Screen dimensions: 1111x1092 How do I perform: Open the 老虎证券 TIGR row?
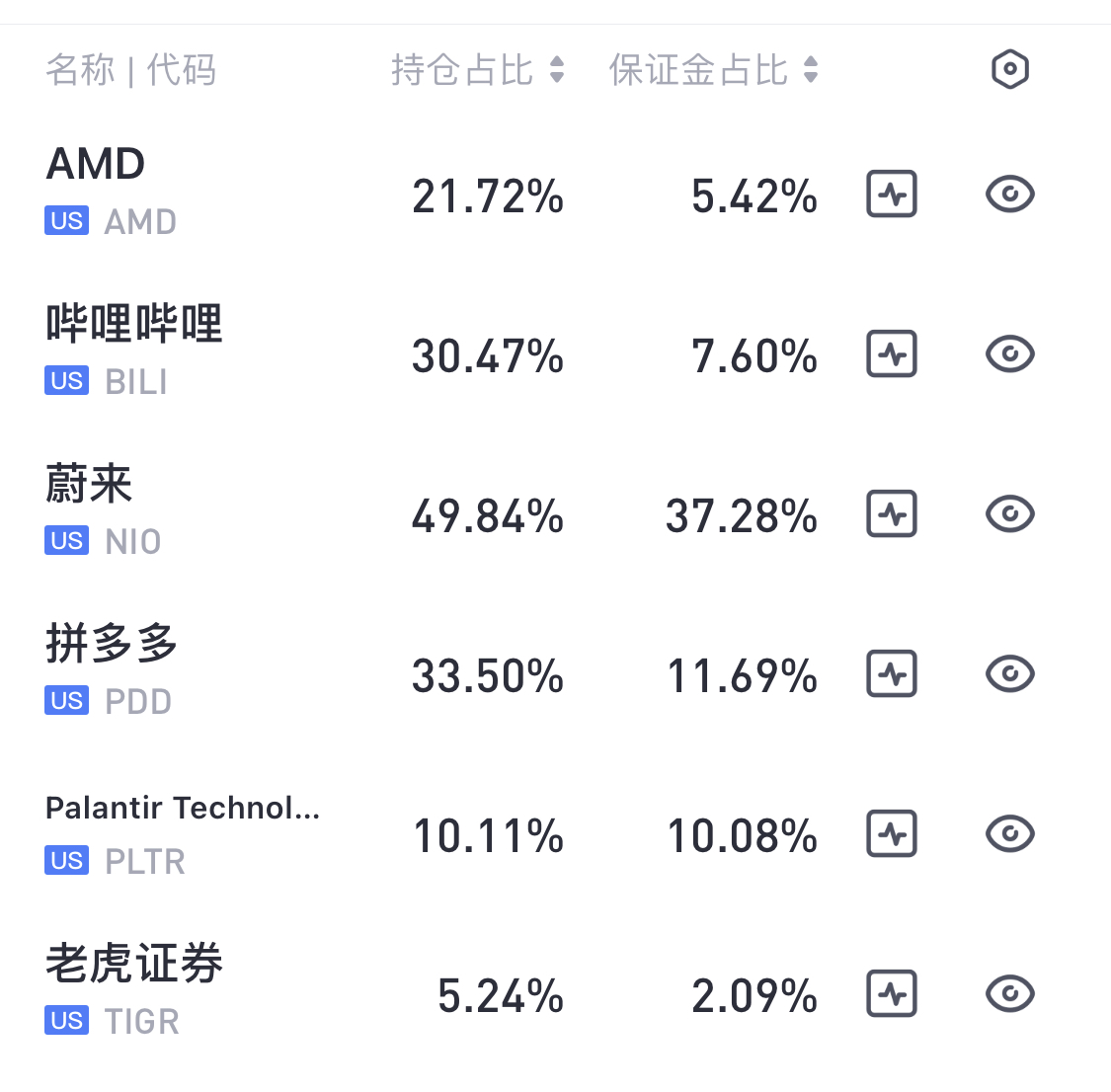click(555, 993)
